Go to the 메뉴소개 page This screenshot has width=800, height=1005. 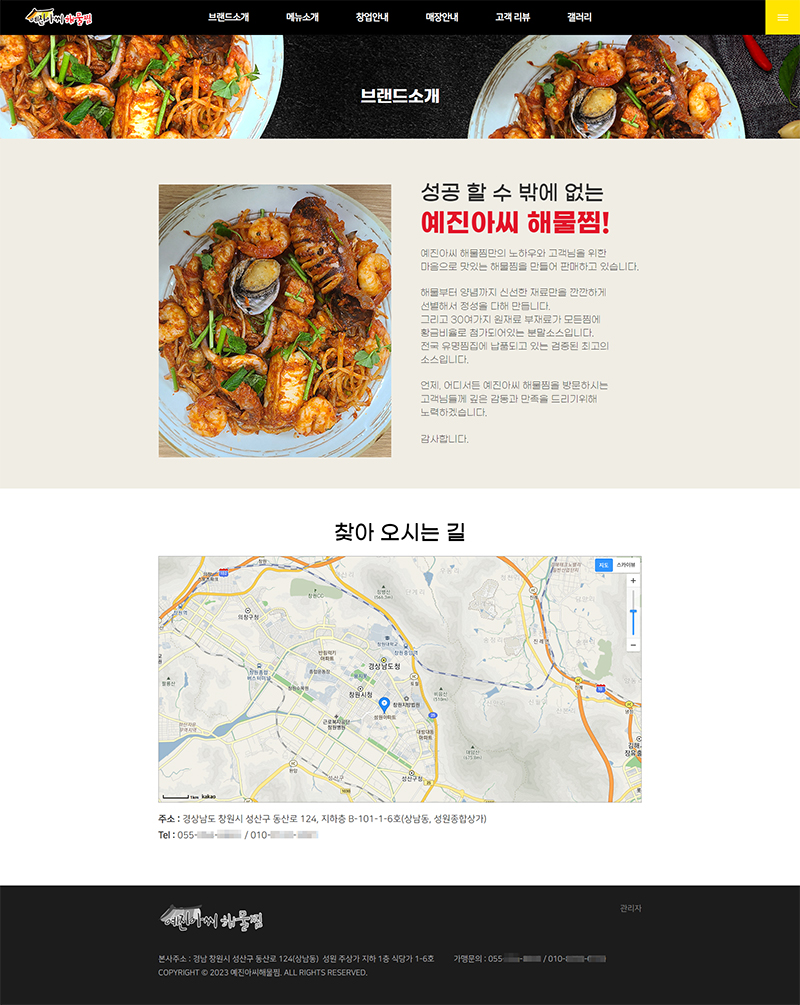coord(302,18)
